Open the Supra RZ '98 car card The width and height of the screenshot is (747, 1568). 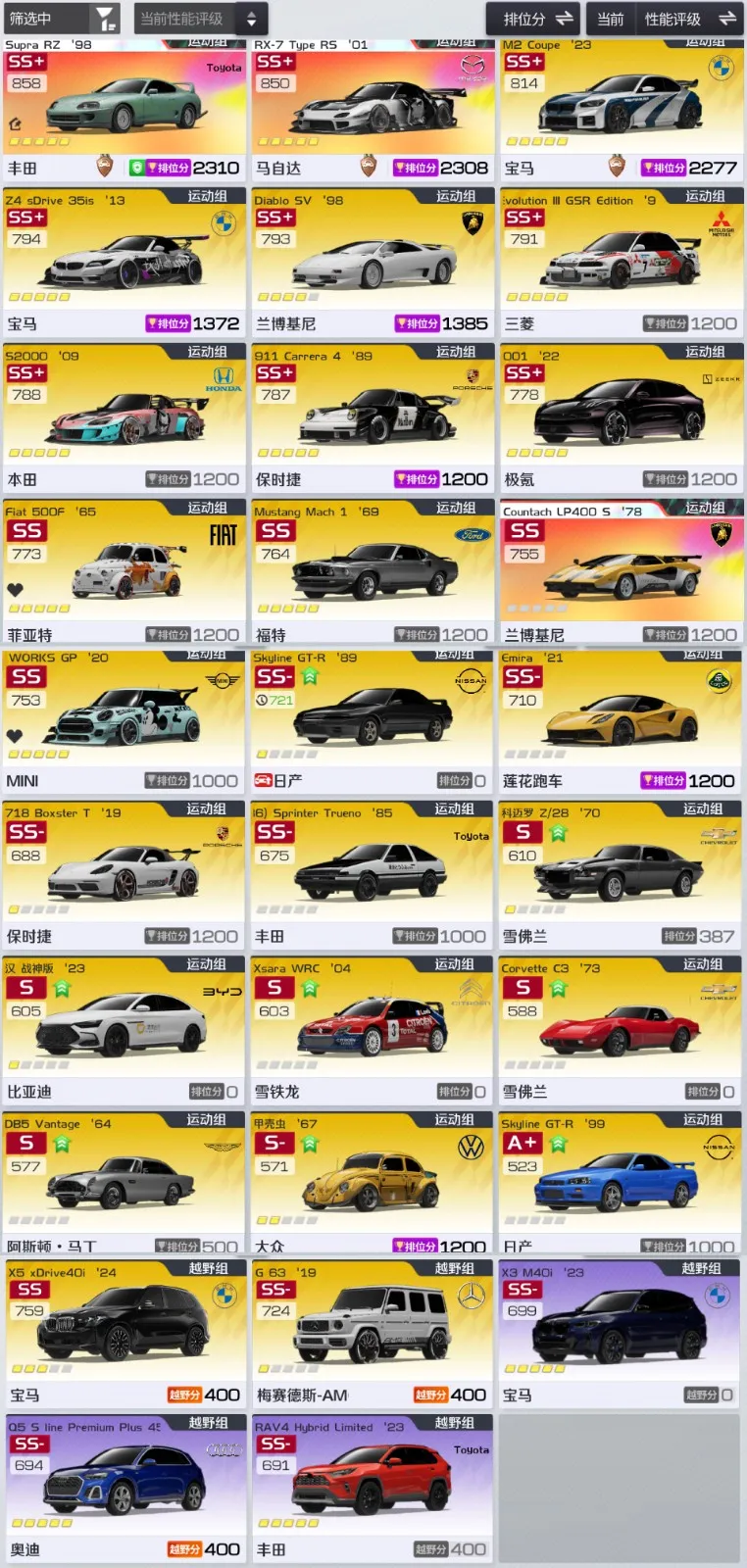click(x=124, y=108)
